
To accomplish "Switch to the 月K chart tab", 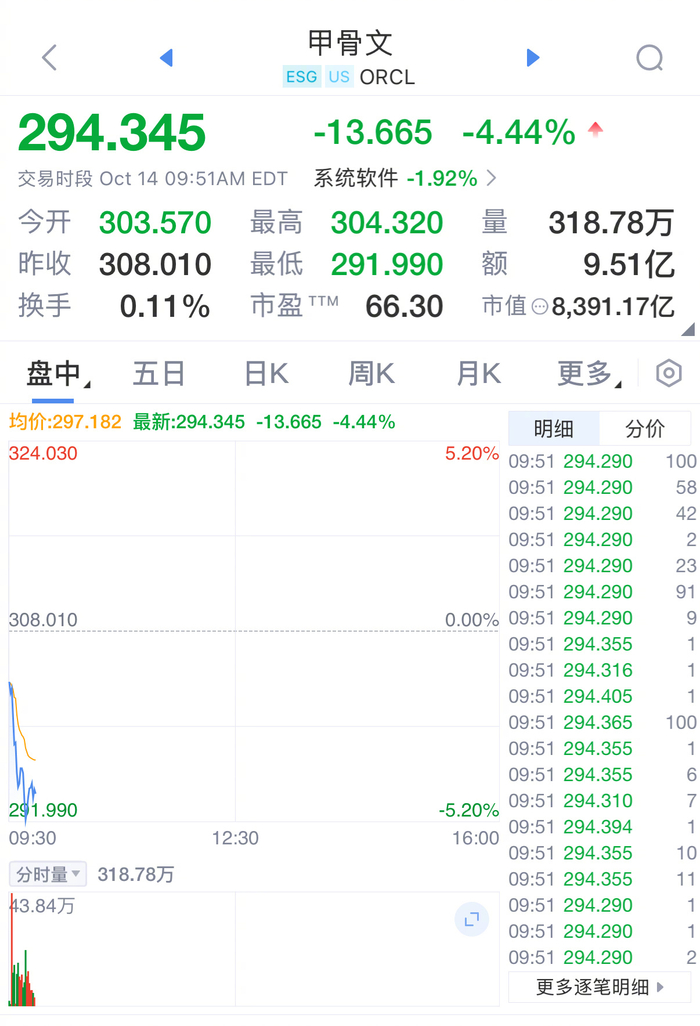I will pos(478,374).
